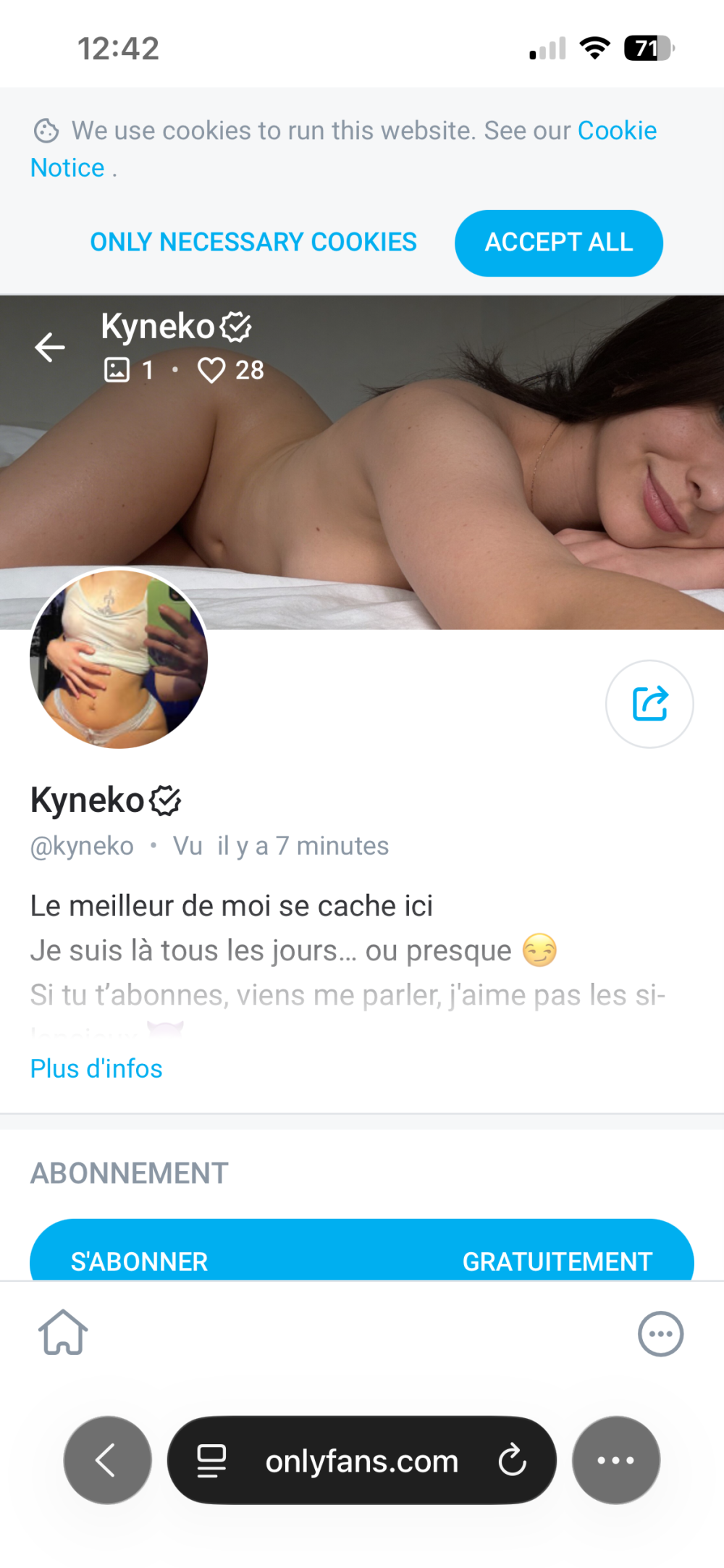Viewport: 724px width, 1568px height.
Task: Tap the browser back button
Action: (x=107, y=1460)
